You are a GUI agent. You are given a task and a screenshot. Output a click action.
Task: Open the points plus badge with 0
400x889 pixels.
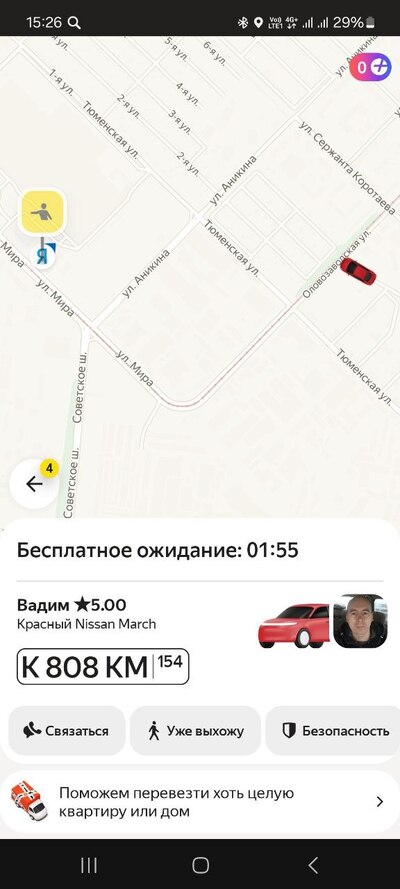tap(371, 68)
